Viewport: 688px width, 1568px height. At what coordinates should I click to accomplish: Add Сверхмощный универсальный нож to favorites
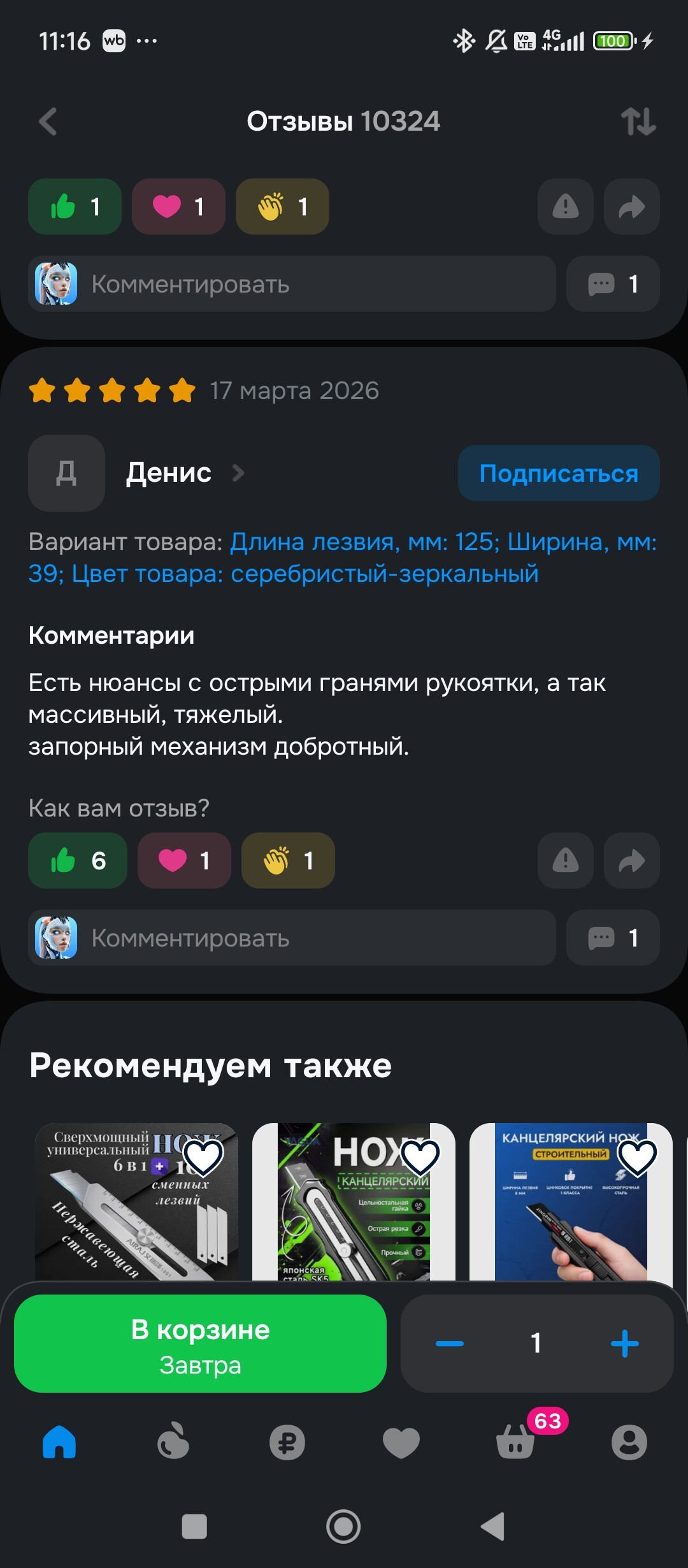click(x=203, y=1157)
